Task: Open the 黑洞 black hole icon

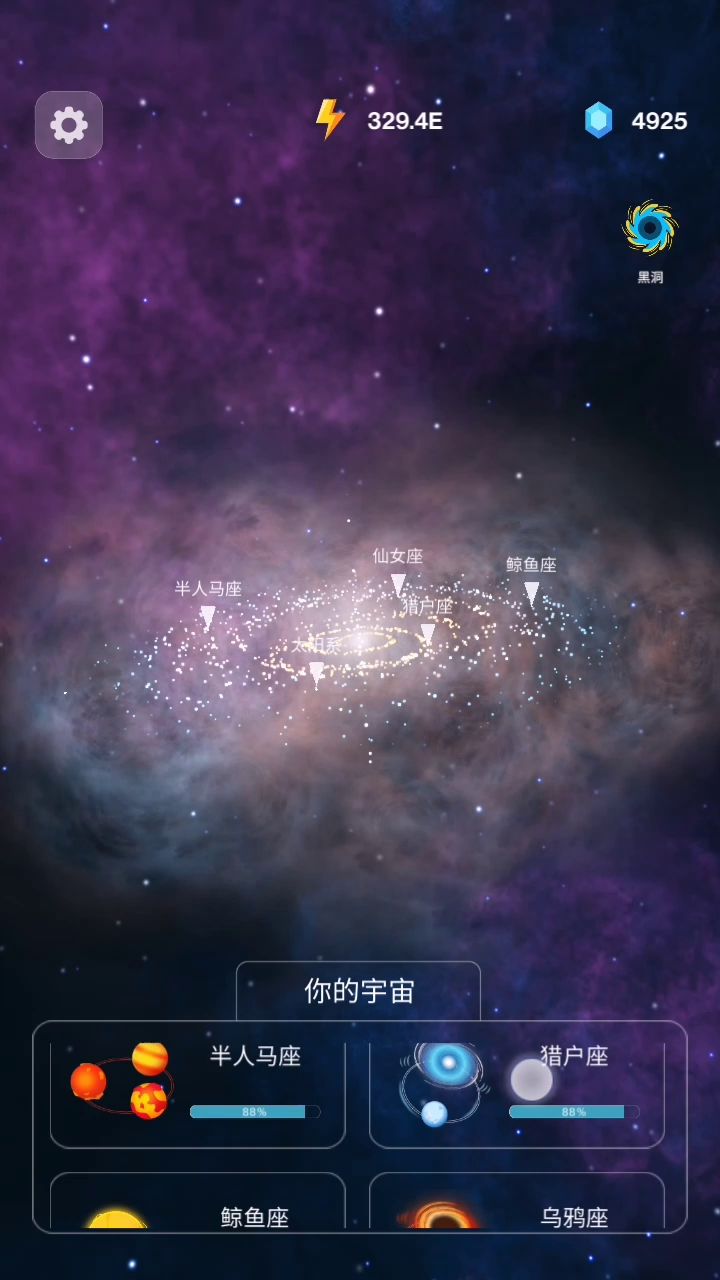Action: click(x=650, y=231)
